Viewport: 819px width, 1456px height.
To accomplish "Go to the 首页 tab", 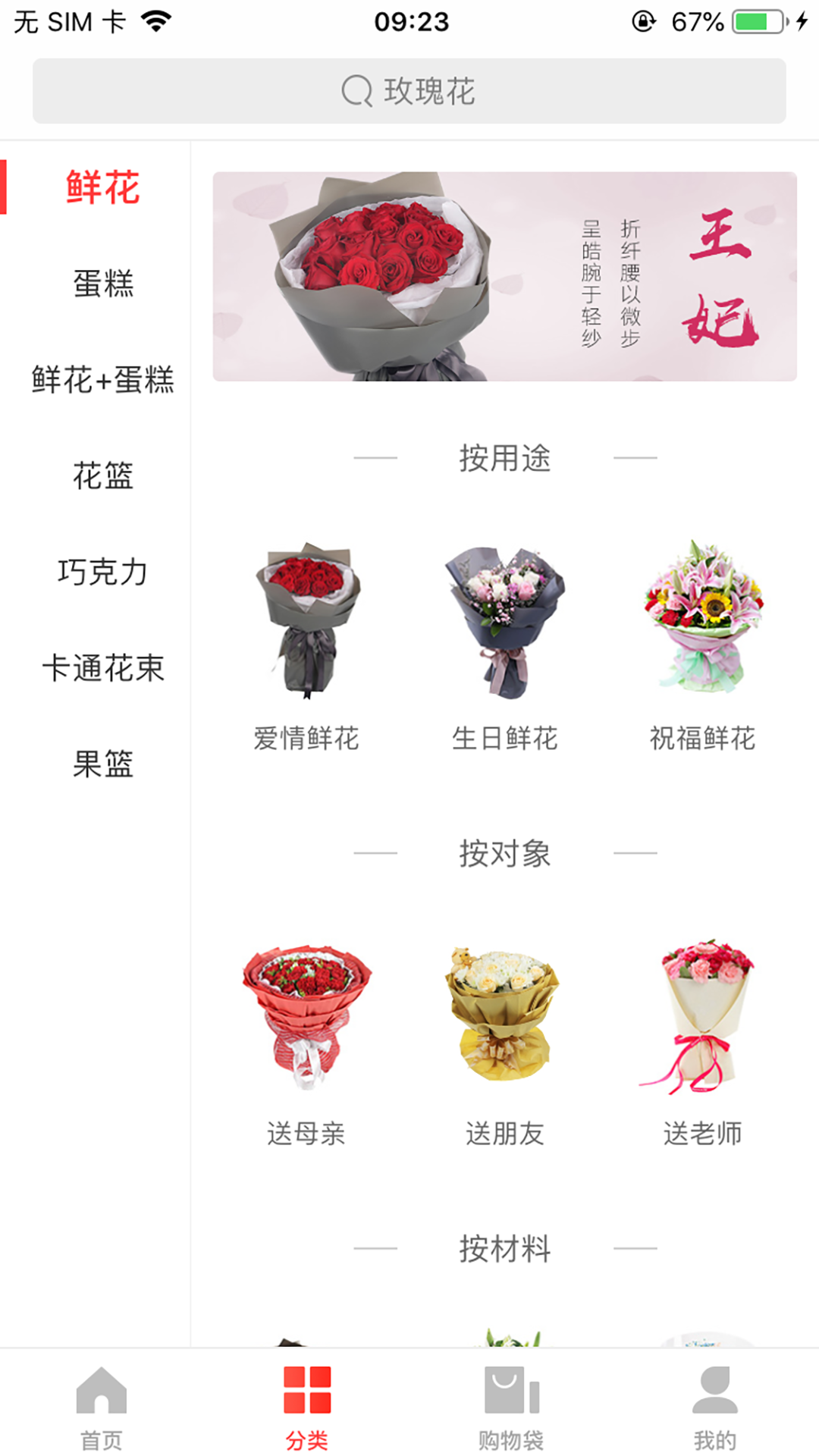I will [102, 1405].
